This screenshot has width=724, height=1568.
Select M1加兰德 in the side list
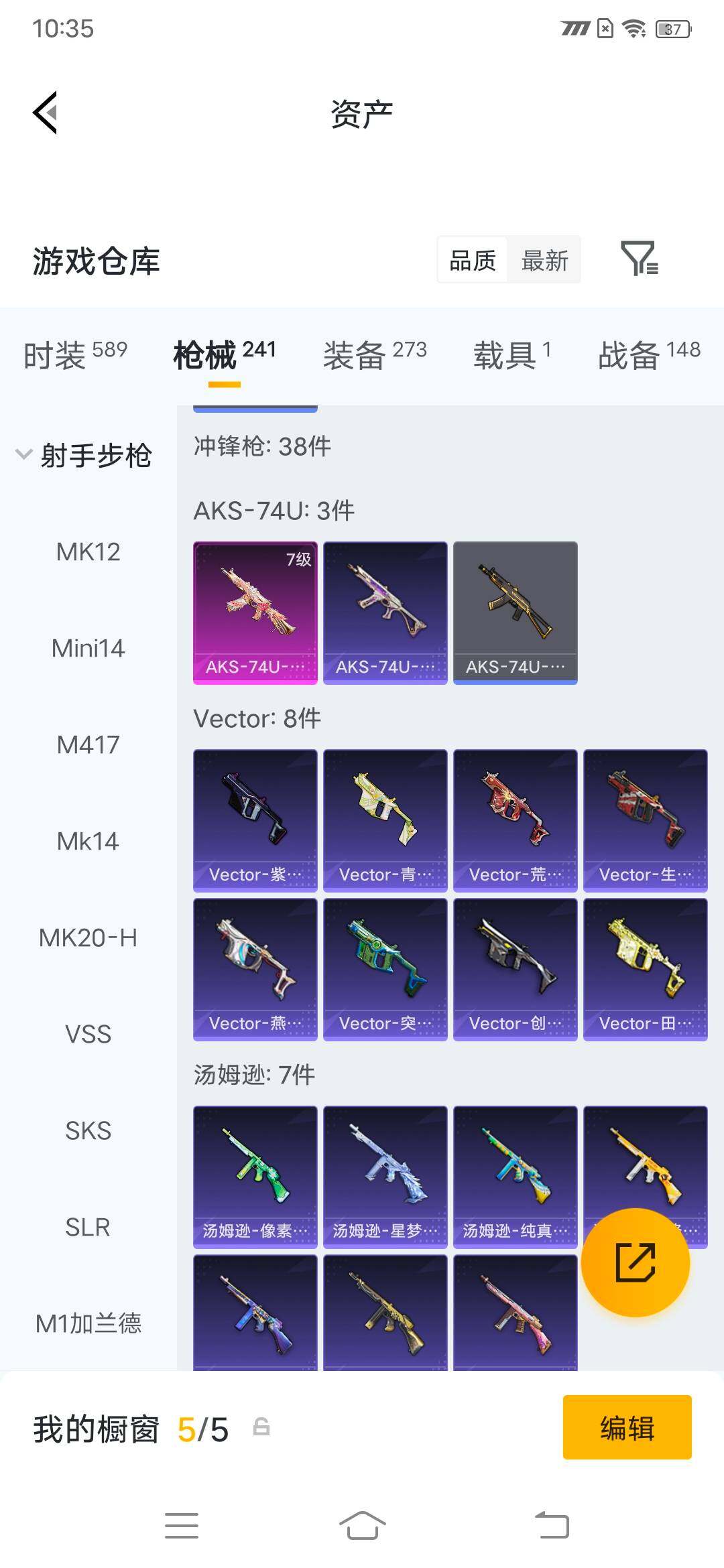pos(88,1324)
